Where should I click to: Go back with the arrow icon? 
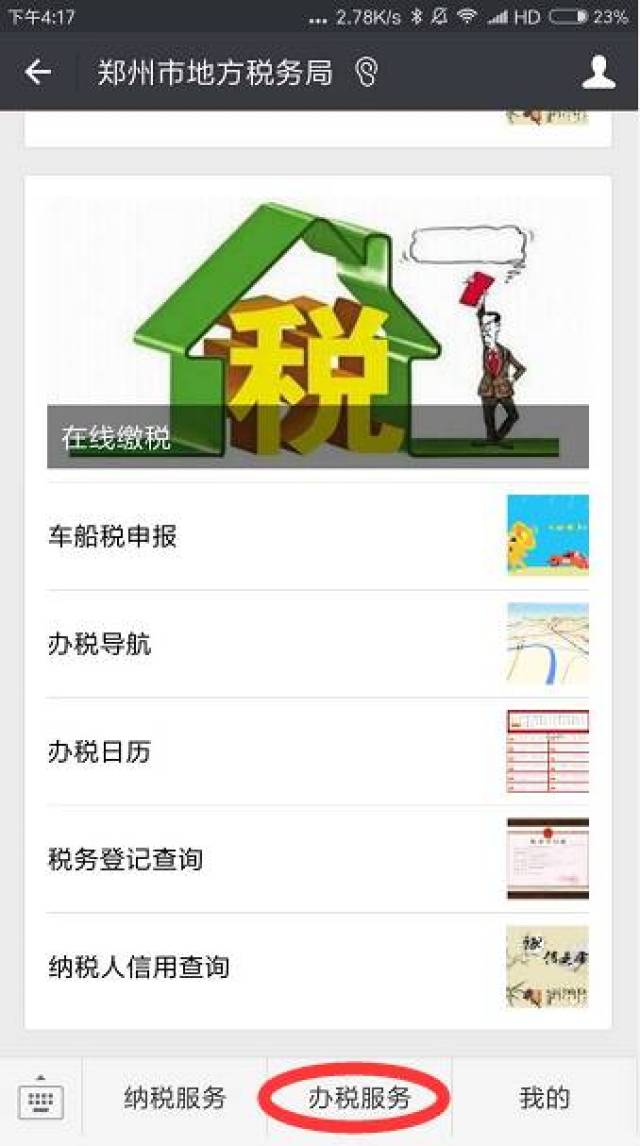coord(37,72)
